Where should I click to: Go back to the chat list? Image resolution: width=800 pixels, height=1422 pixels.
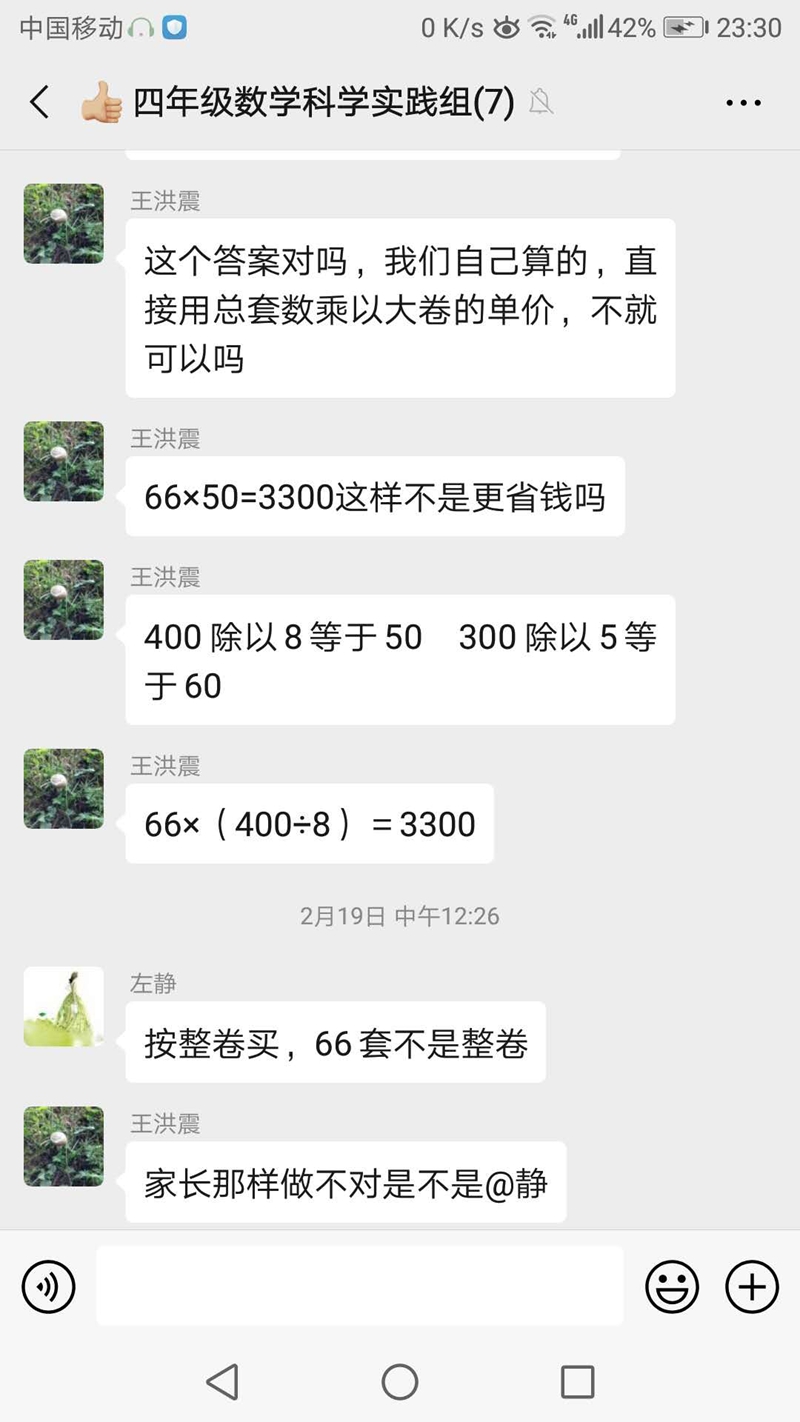tap(40, 102)
